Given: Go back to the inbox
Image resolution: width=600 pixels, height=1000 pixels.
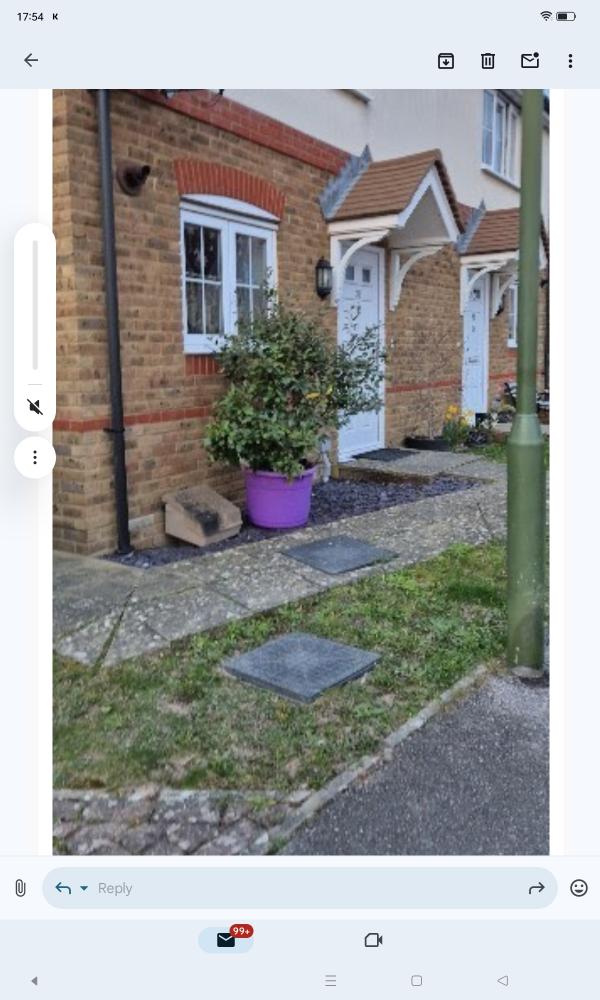Looking at the screenshot, I should 31,60.
